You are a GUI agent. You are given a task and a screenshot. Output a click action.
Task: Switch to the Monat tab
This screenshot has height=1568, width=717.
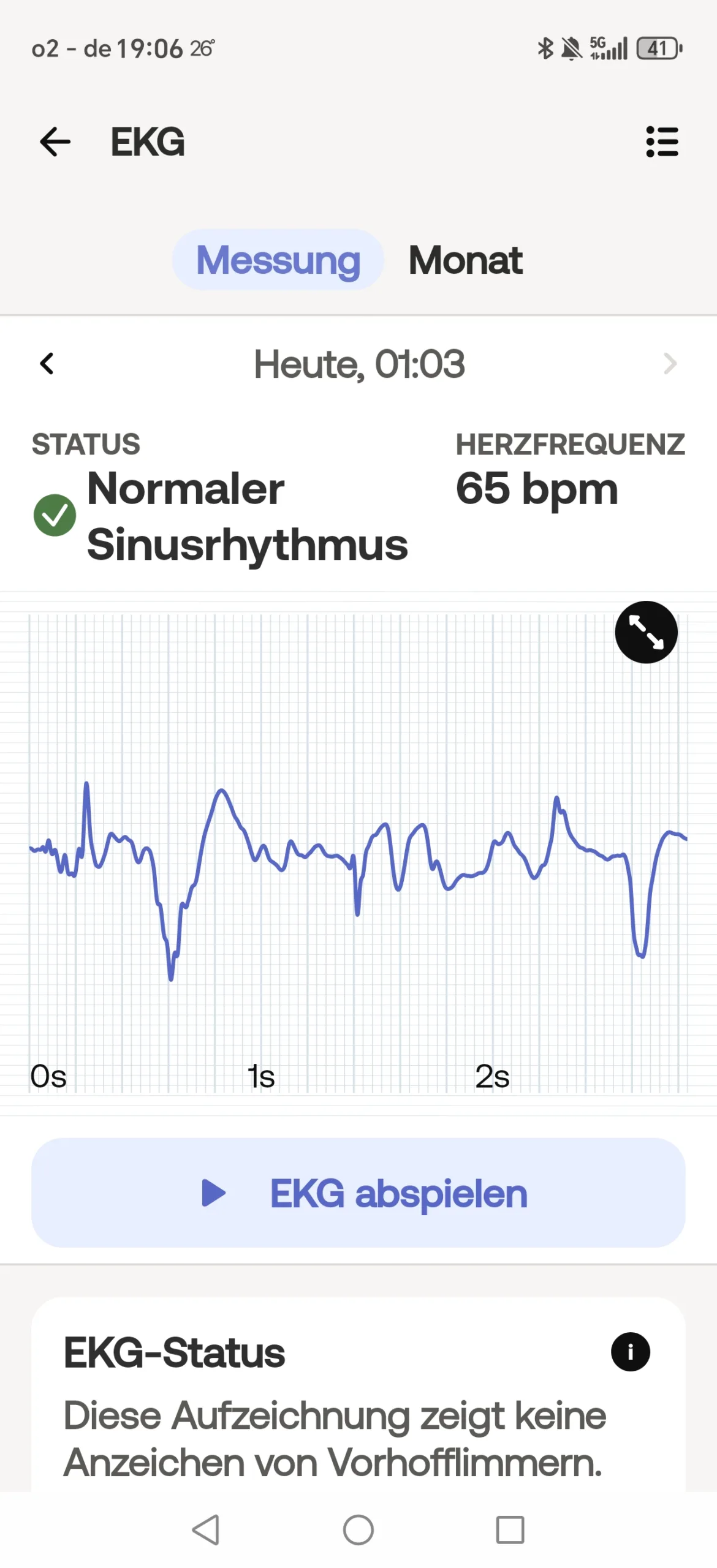pos(466,260)
